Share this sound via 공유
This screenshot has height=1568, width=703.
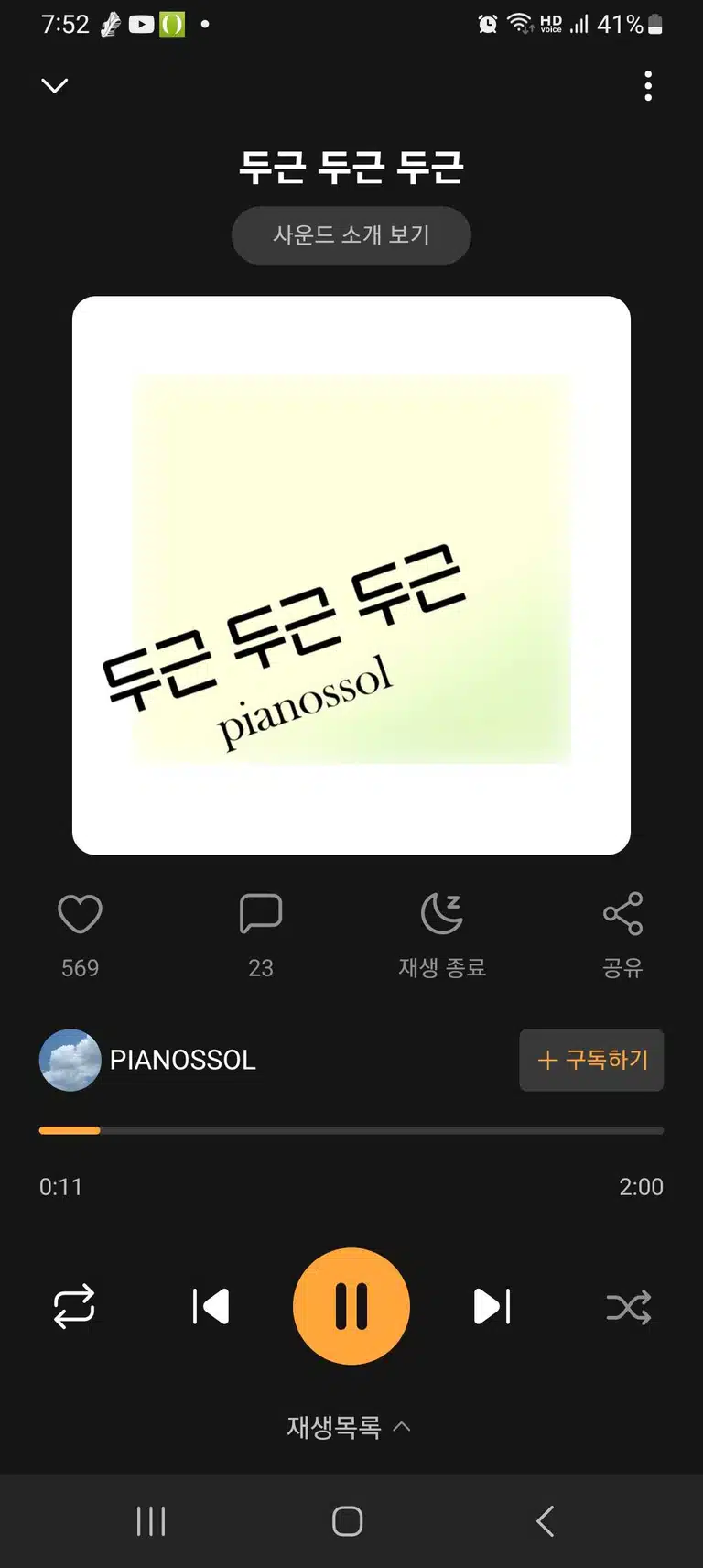[x=623, y=934]
